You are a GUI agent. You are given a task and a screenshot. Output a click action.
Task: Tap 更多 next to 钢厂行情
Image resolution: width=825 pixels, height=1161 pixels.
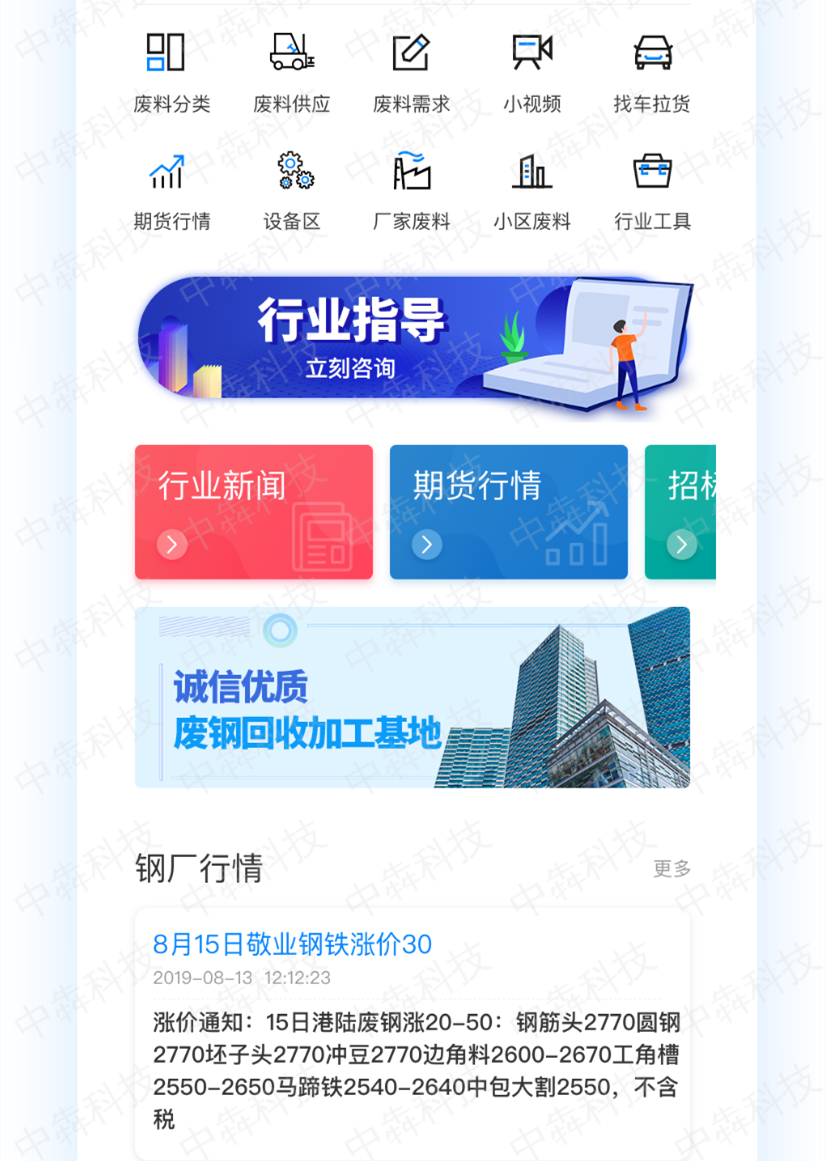pos(672,868)
